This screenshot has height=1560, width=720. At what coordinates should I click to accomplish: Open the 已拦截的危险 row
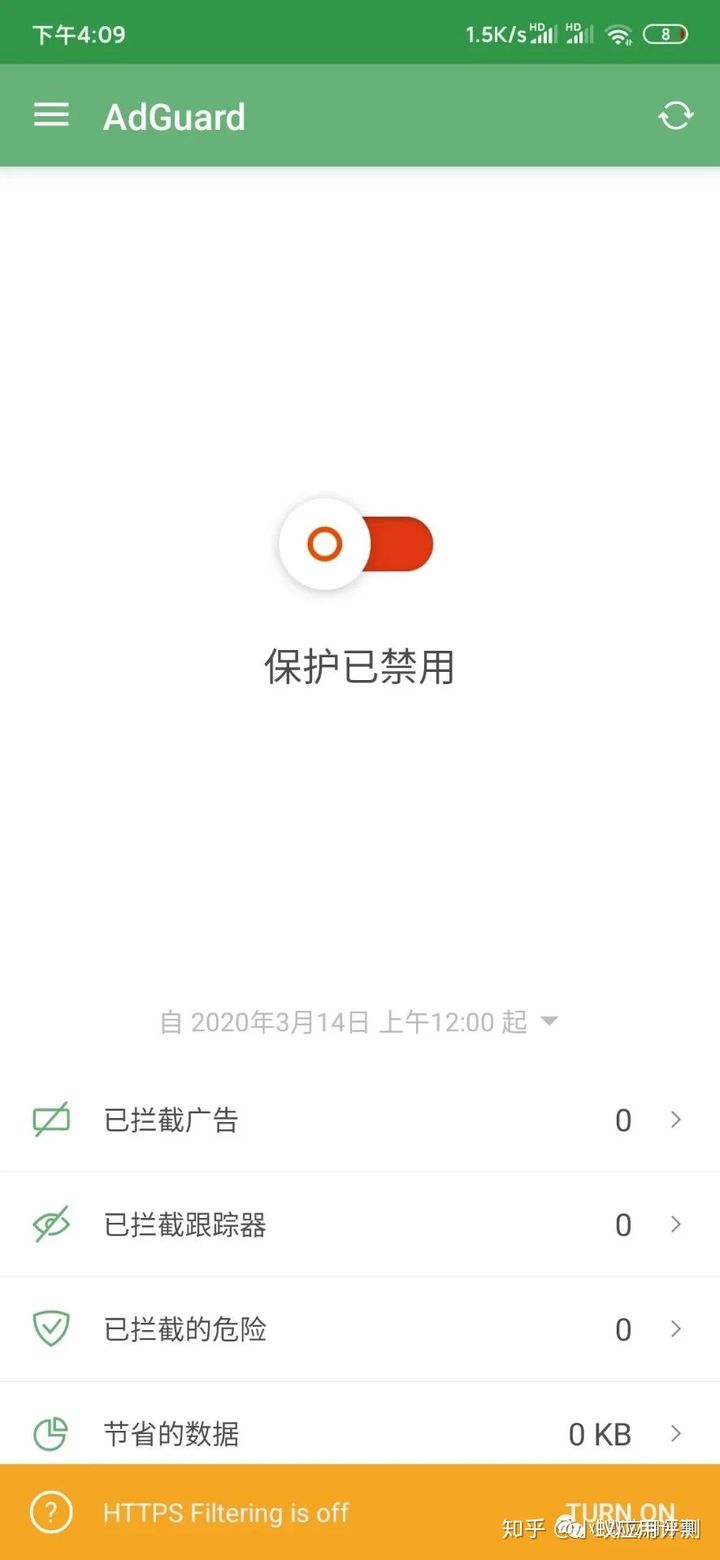pyautogui.click(x=360, y=1330)
